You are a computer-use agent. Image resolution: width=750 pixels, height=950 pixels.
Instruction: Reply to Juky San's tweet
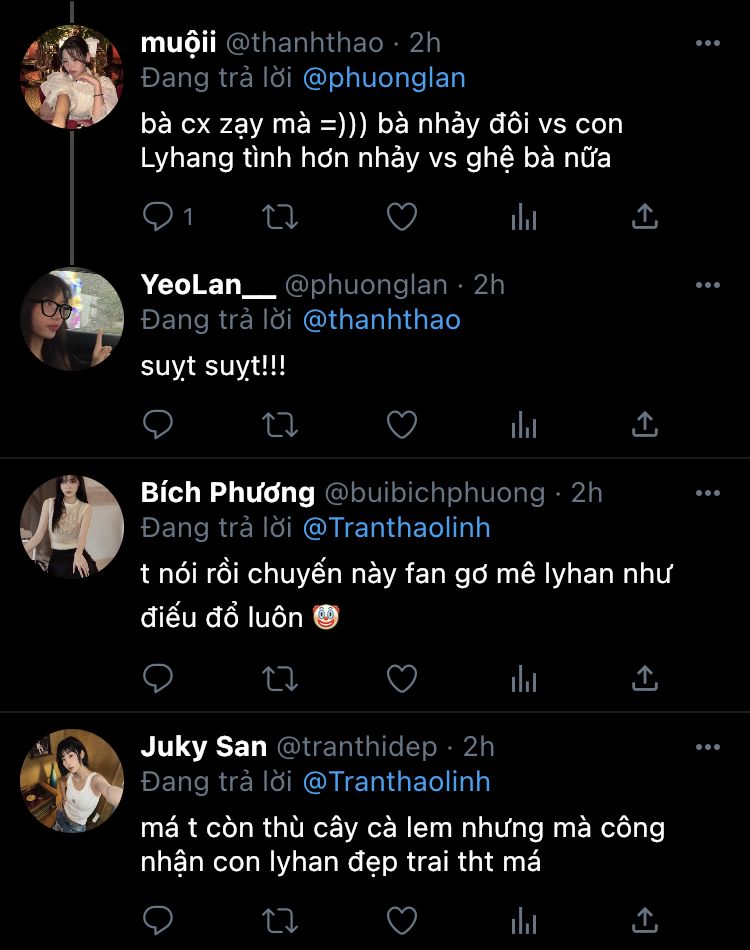(x=158, y=920)
